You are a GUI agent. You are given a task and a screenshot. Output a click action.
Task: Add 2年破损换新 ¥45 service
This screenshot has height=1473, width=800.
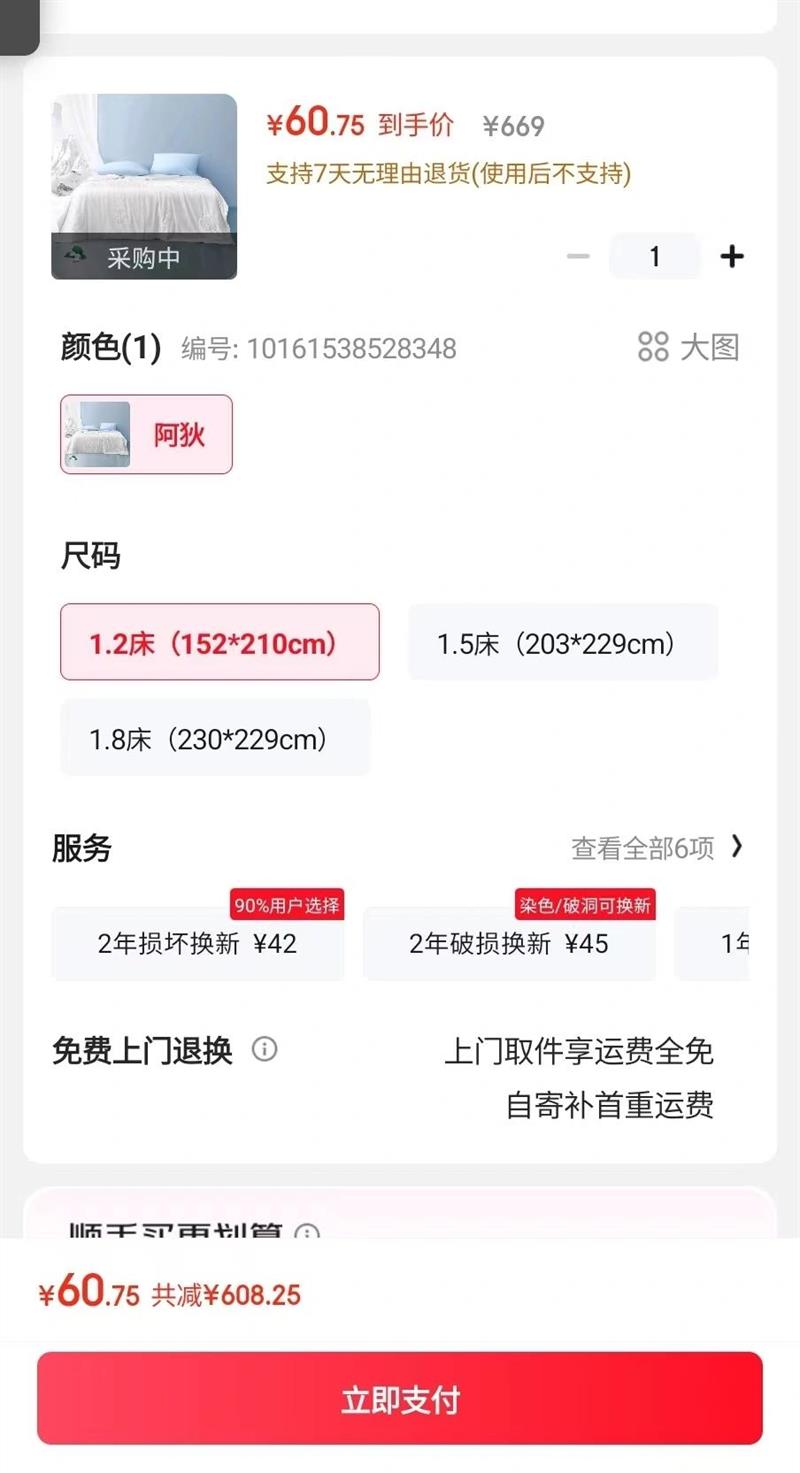coord(509,944)
